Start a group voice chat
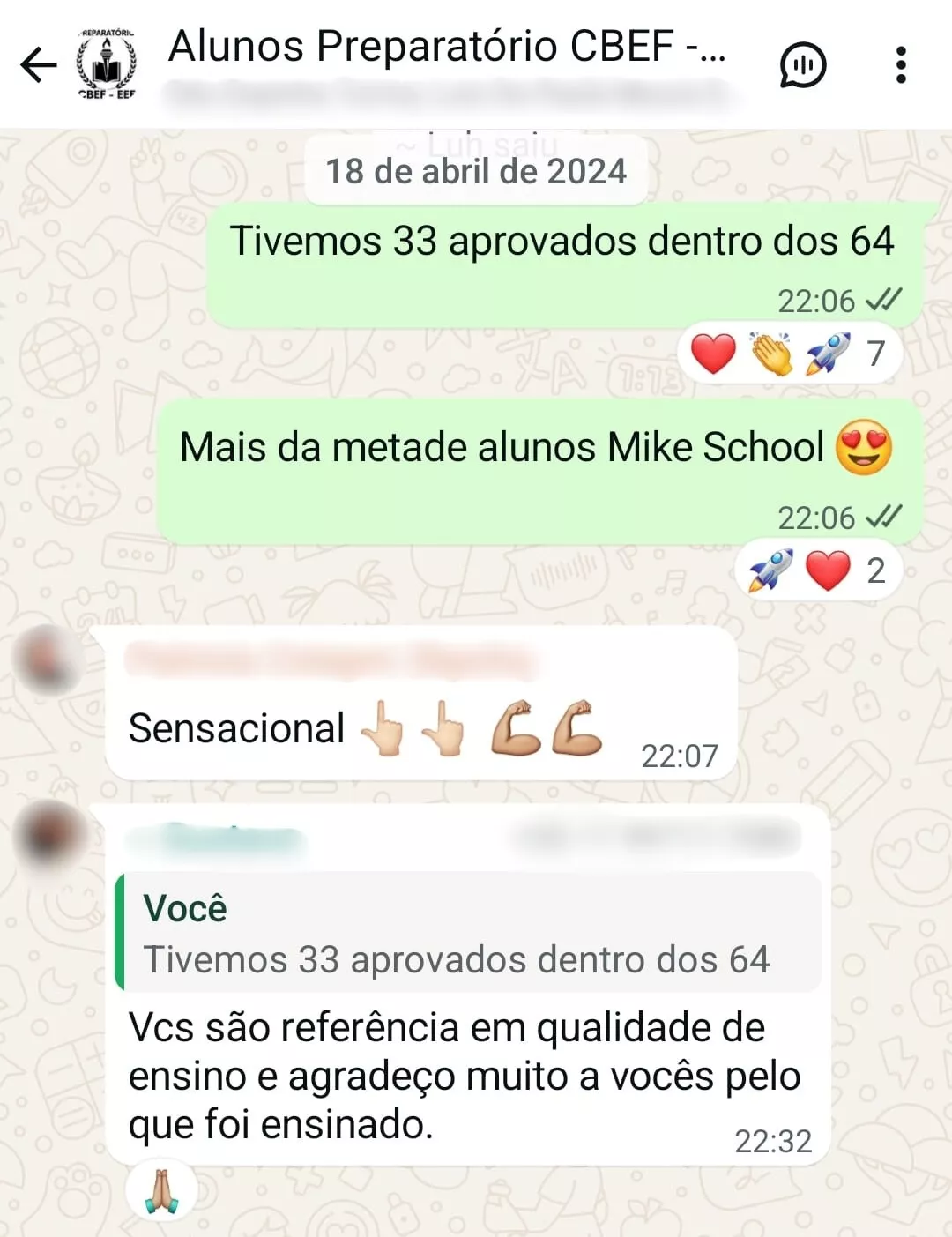The height and width of the screenshot is (1237, 952). pyautogui.click(x=802, y=64)
